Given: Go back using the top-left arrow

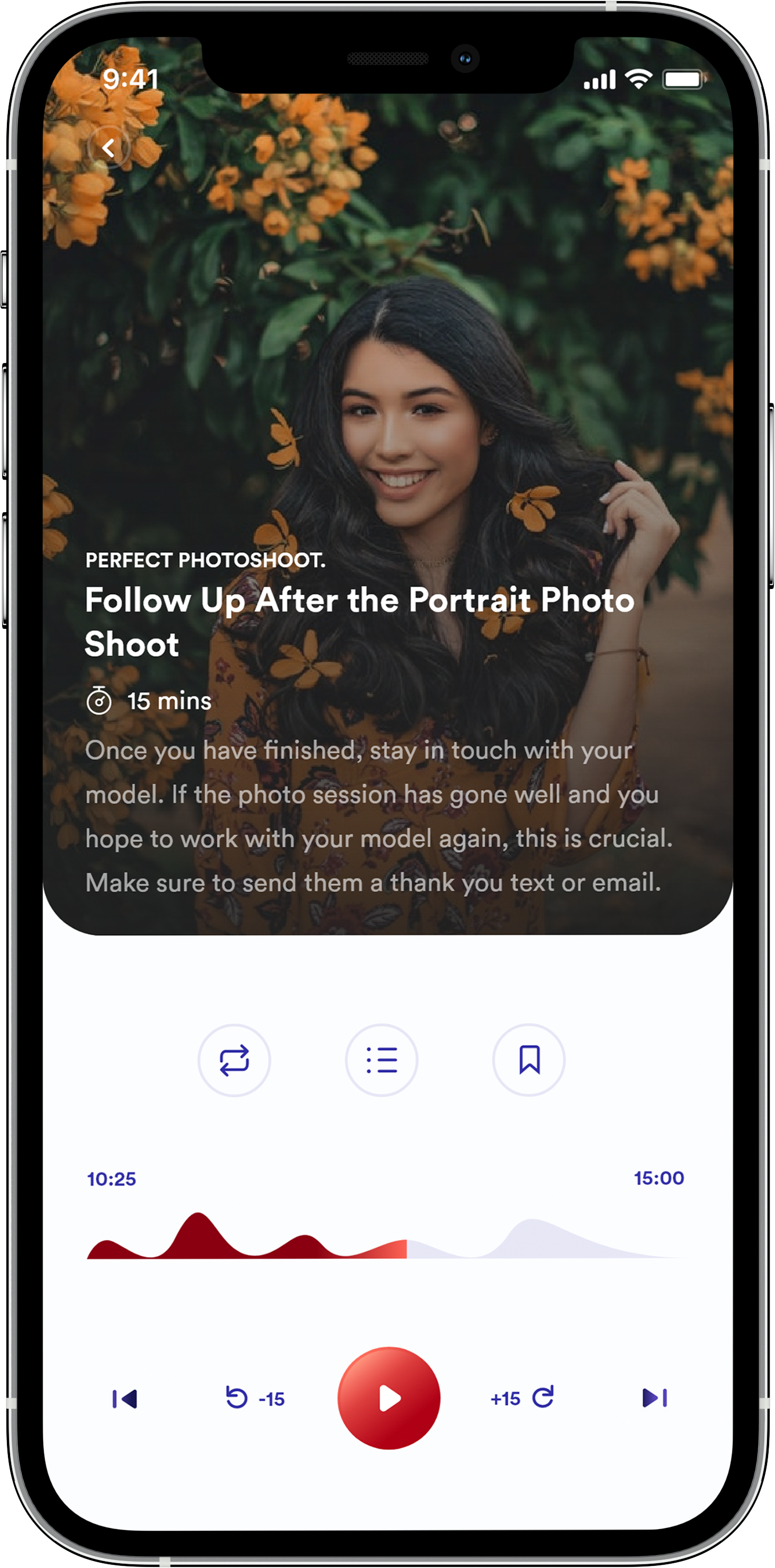Looking at the screenshot, I should (109, 148).
